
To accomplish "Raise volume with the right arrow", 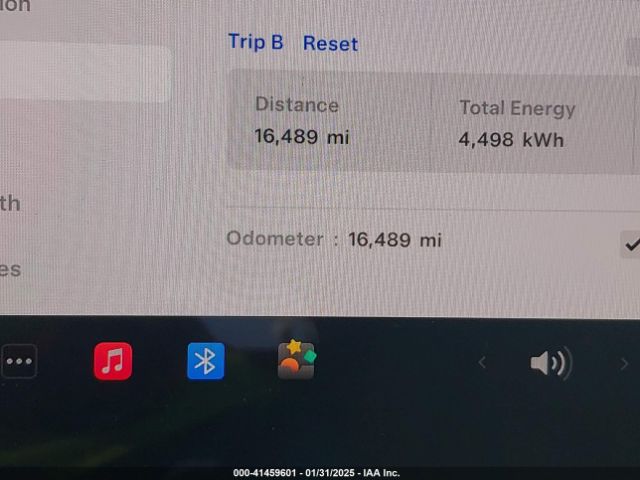I will 624,364.
